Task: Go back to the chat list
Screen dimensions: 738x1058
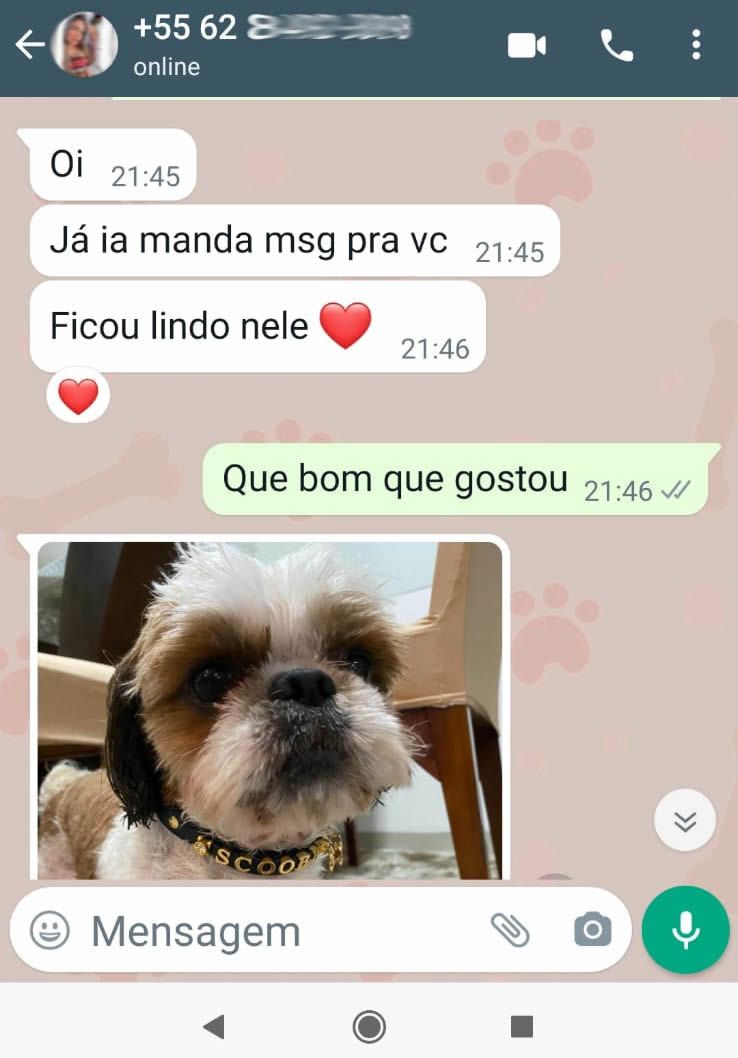Action: tap(30, 45)
